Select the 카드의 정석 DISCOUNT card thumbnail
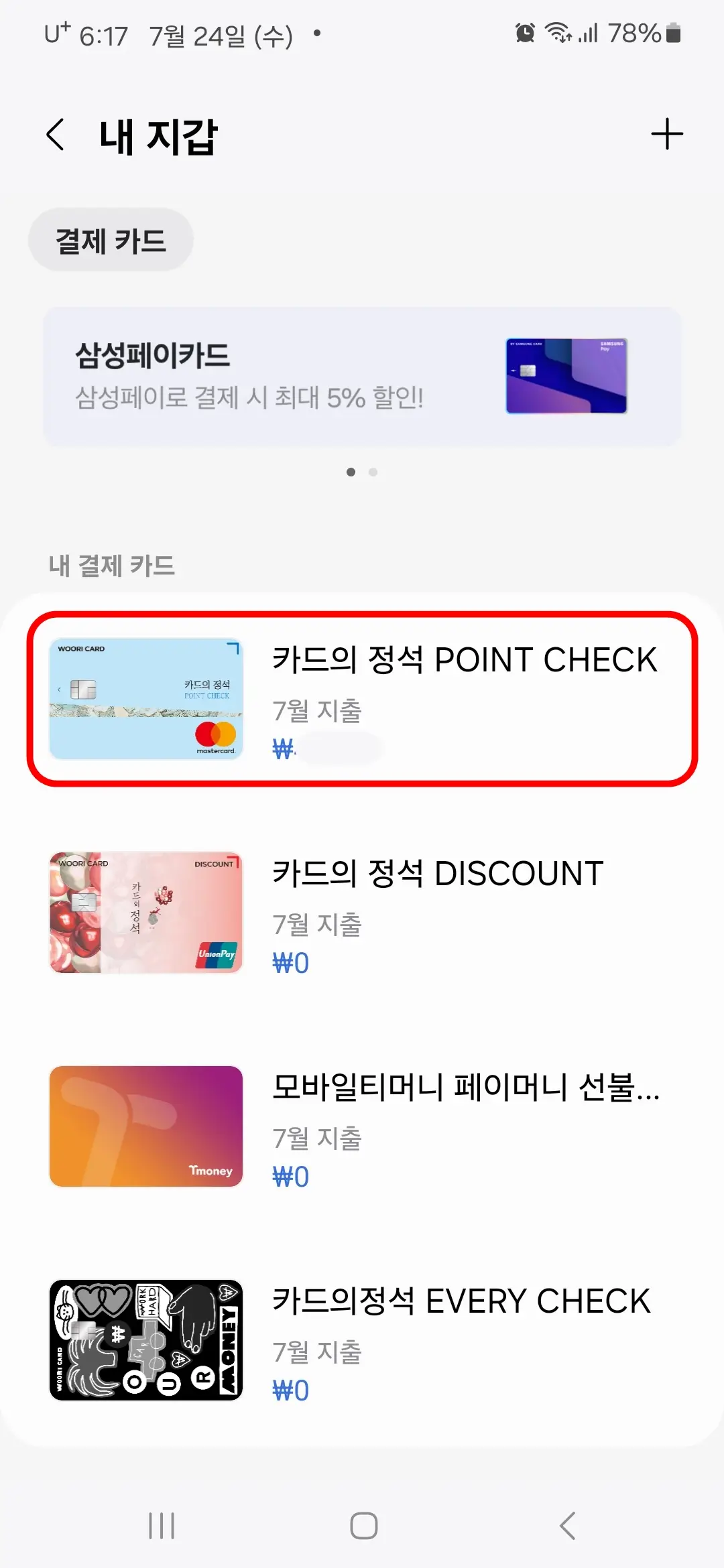Image resolution: width=724 pixels, height=1568 pixels. coord(146,911)
